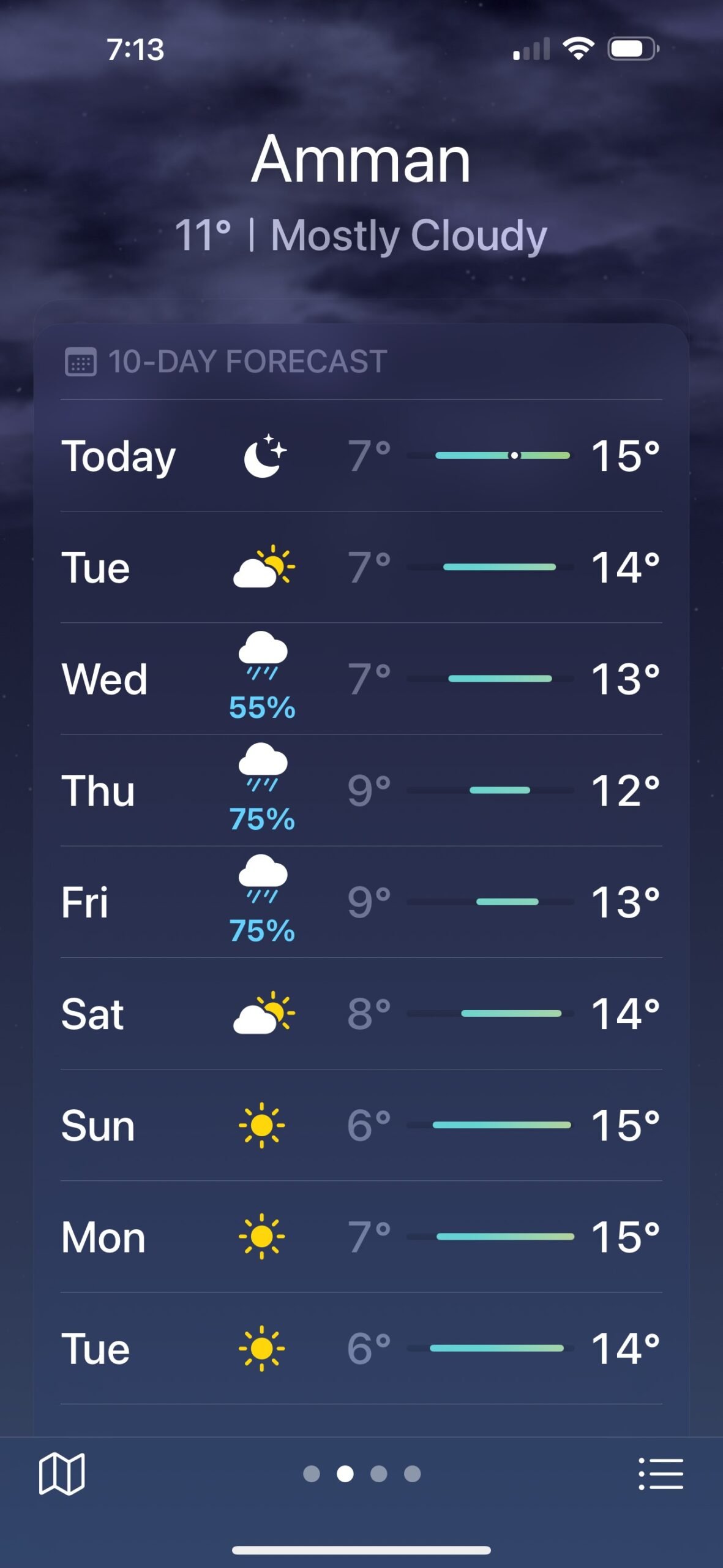Open the Sat forecast row
723x1568 pixels.
(x=361, y=1013)
